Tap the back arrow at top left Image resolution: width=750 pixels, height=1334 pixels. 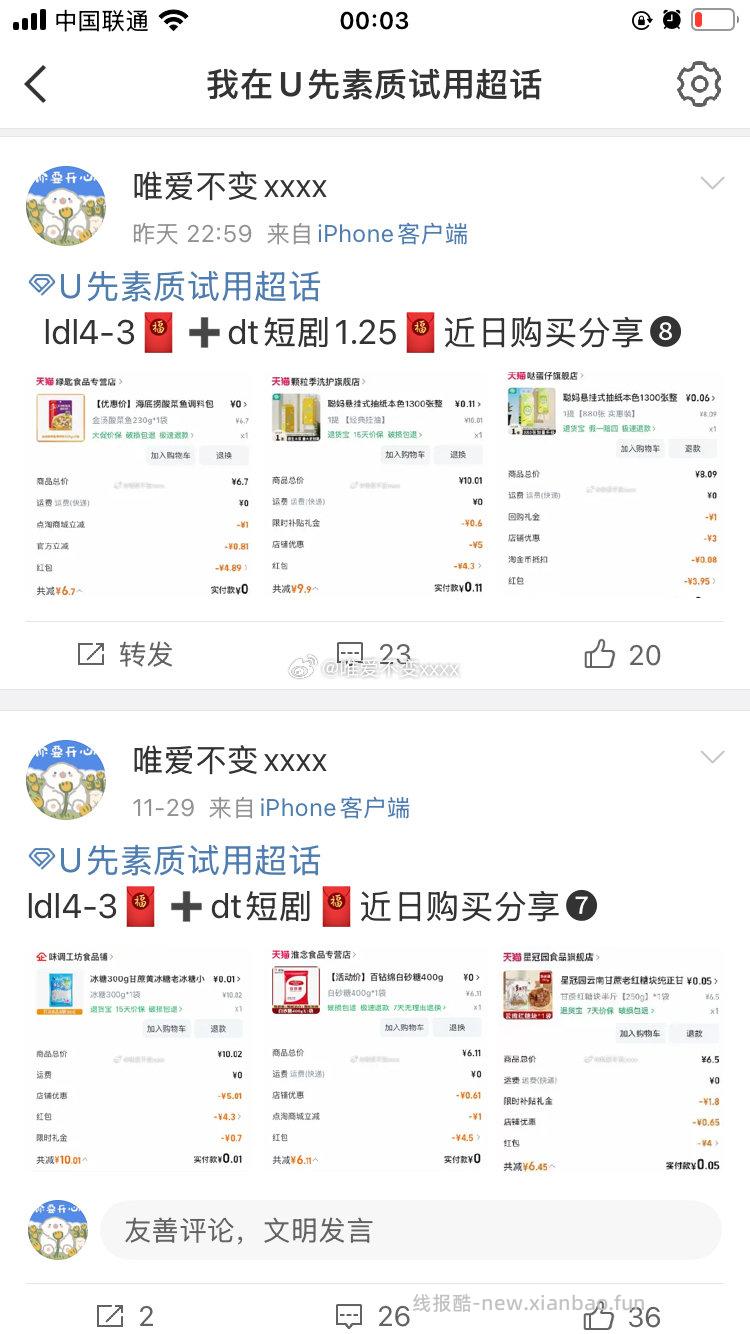click(37, 85)
